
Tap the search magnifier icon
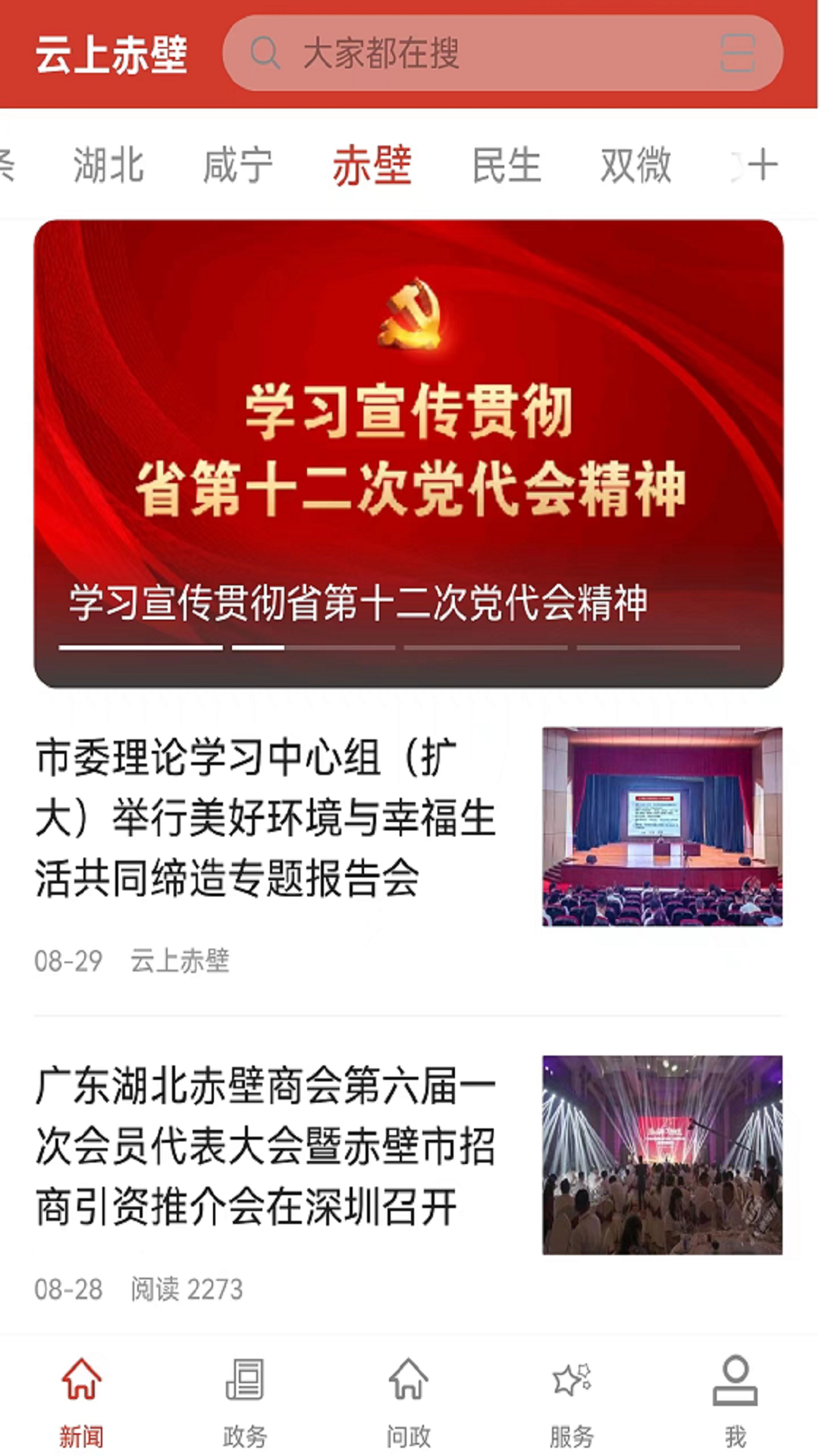click(265, 52)
